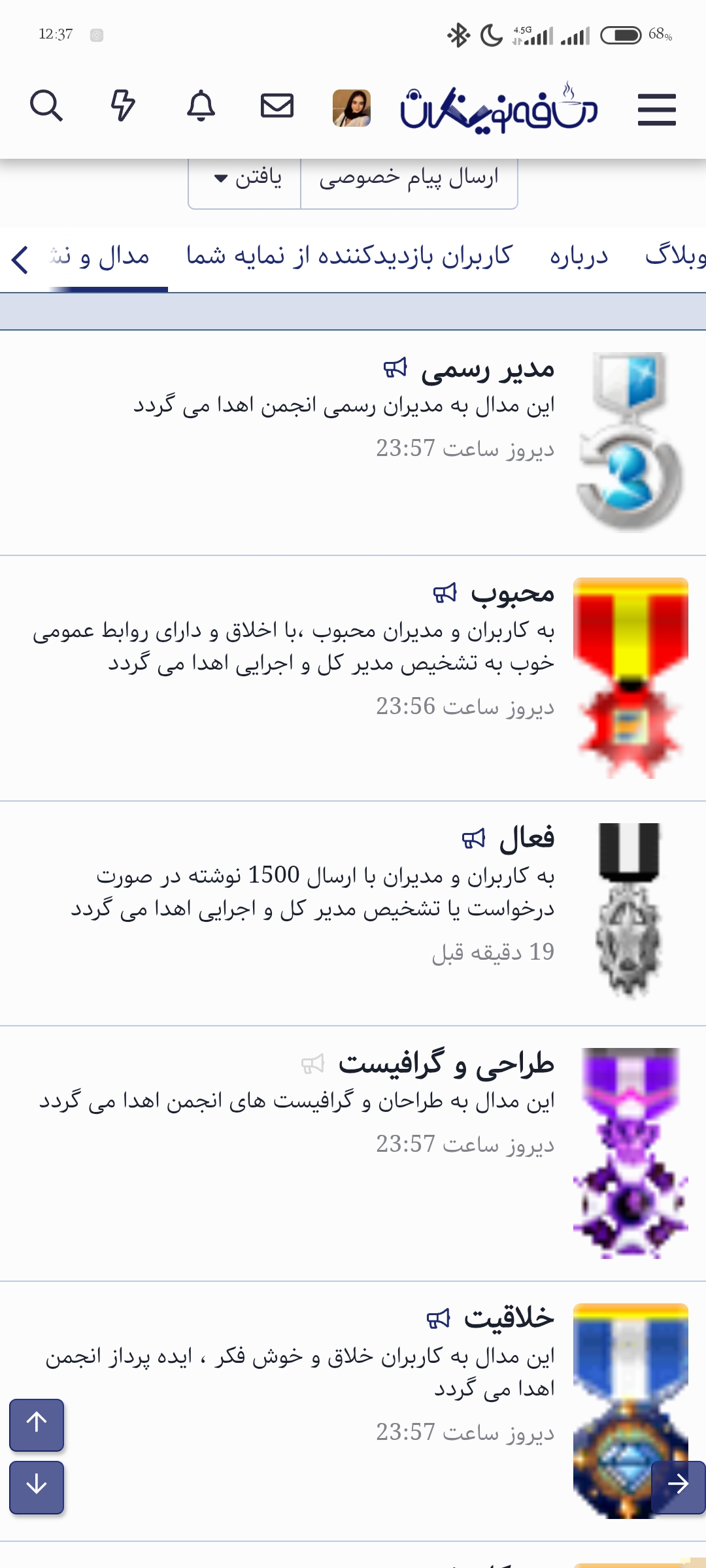706x1568 pixels.
Task: Switch to the درباره tab
Action: point(579,257)
